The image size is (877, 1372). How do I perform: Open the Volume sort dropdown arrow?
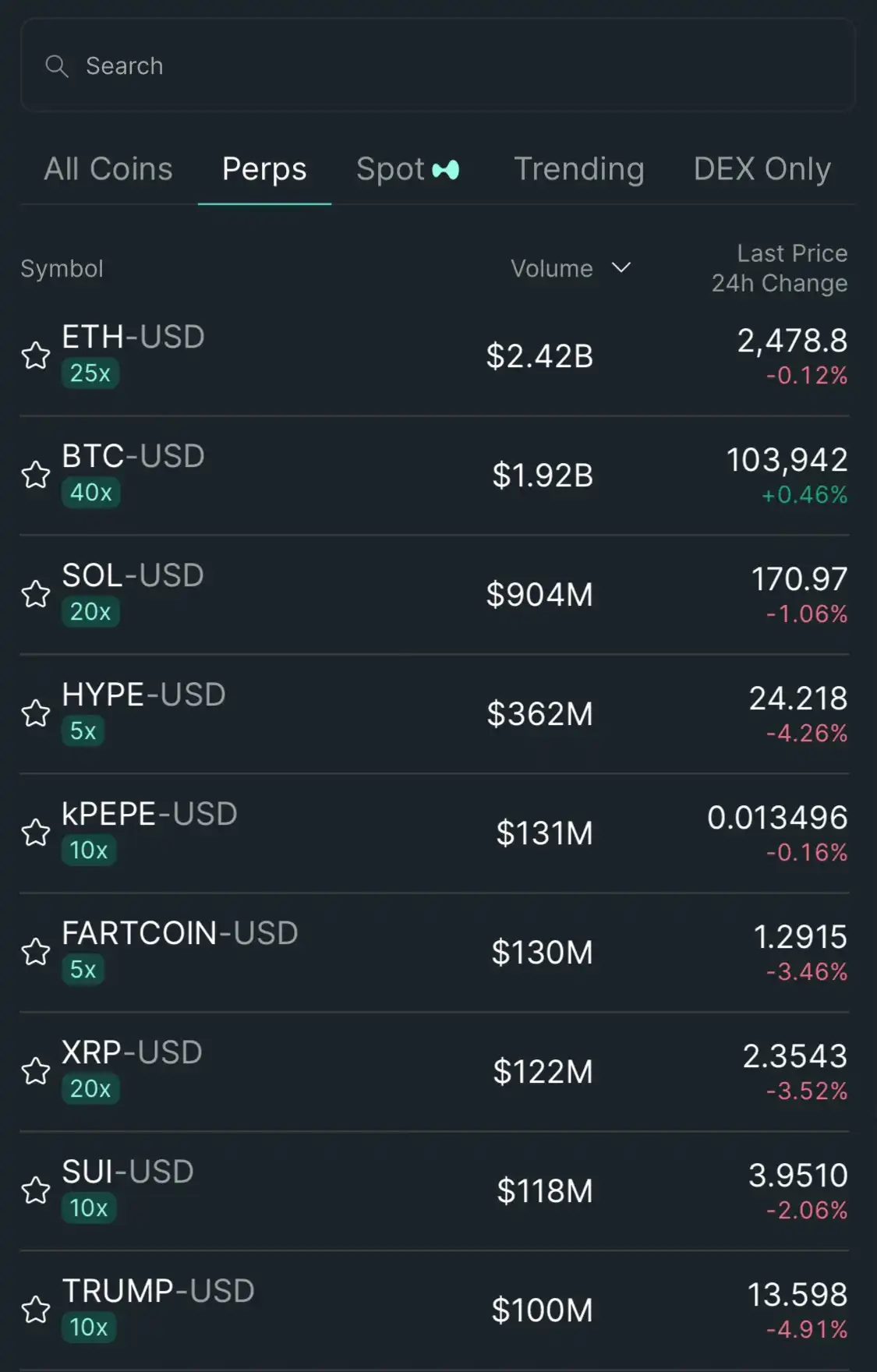[622, 267]
